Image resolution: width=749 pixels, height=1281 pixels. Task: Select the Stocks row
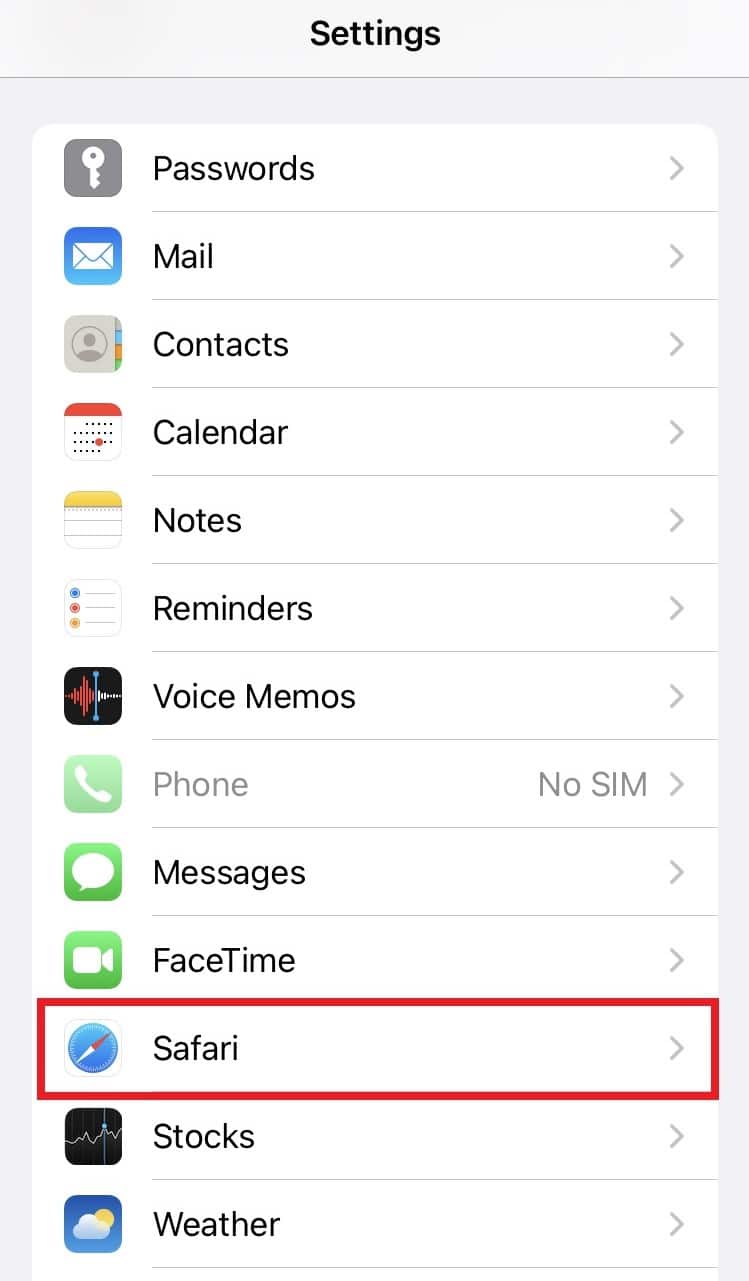tap(375, 1136)
